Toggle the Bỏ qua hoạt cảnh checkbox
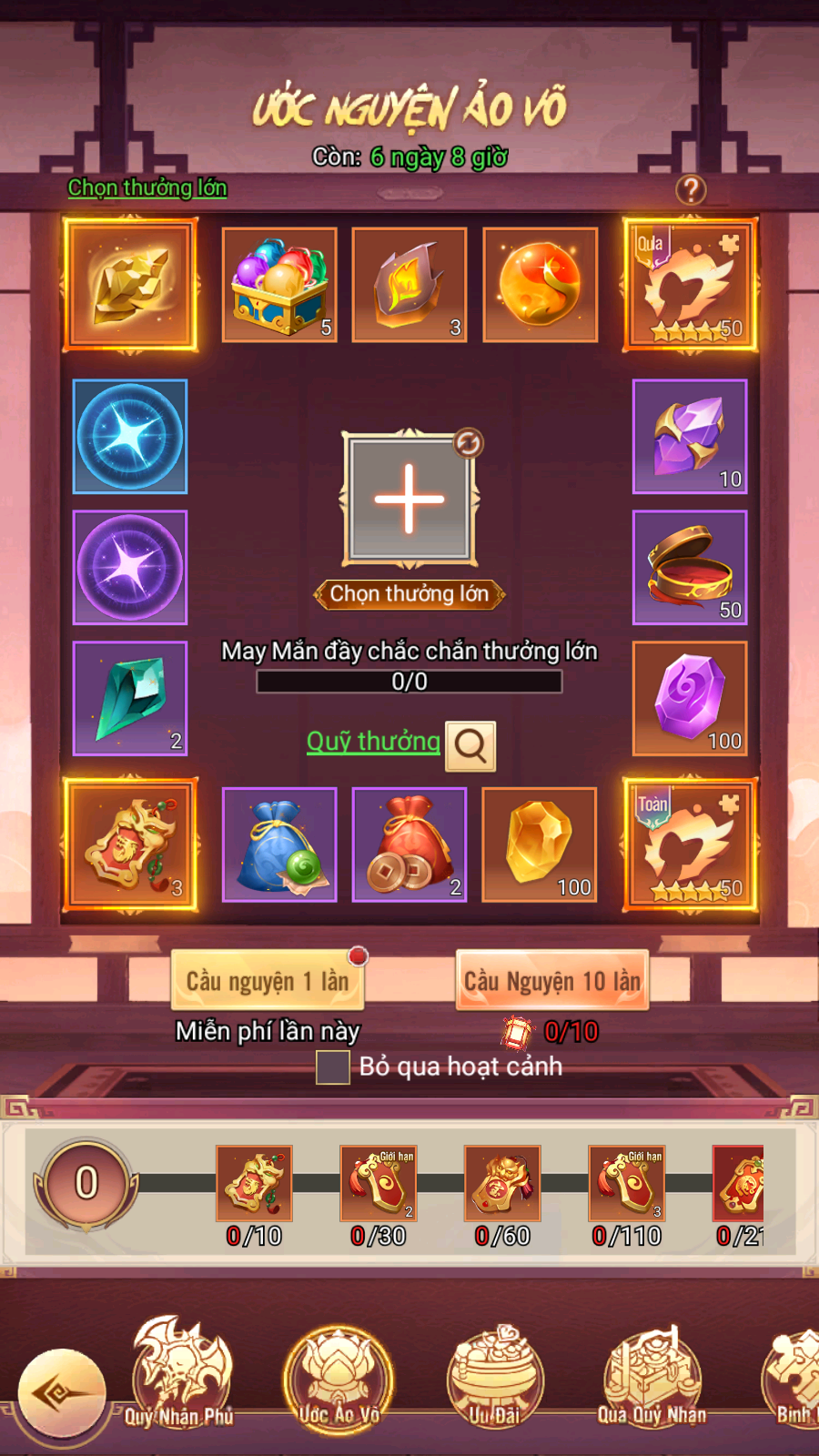 [333, 1067]
